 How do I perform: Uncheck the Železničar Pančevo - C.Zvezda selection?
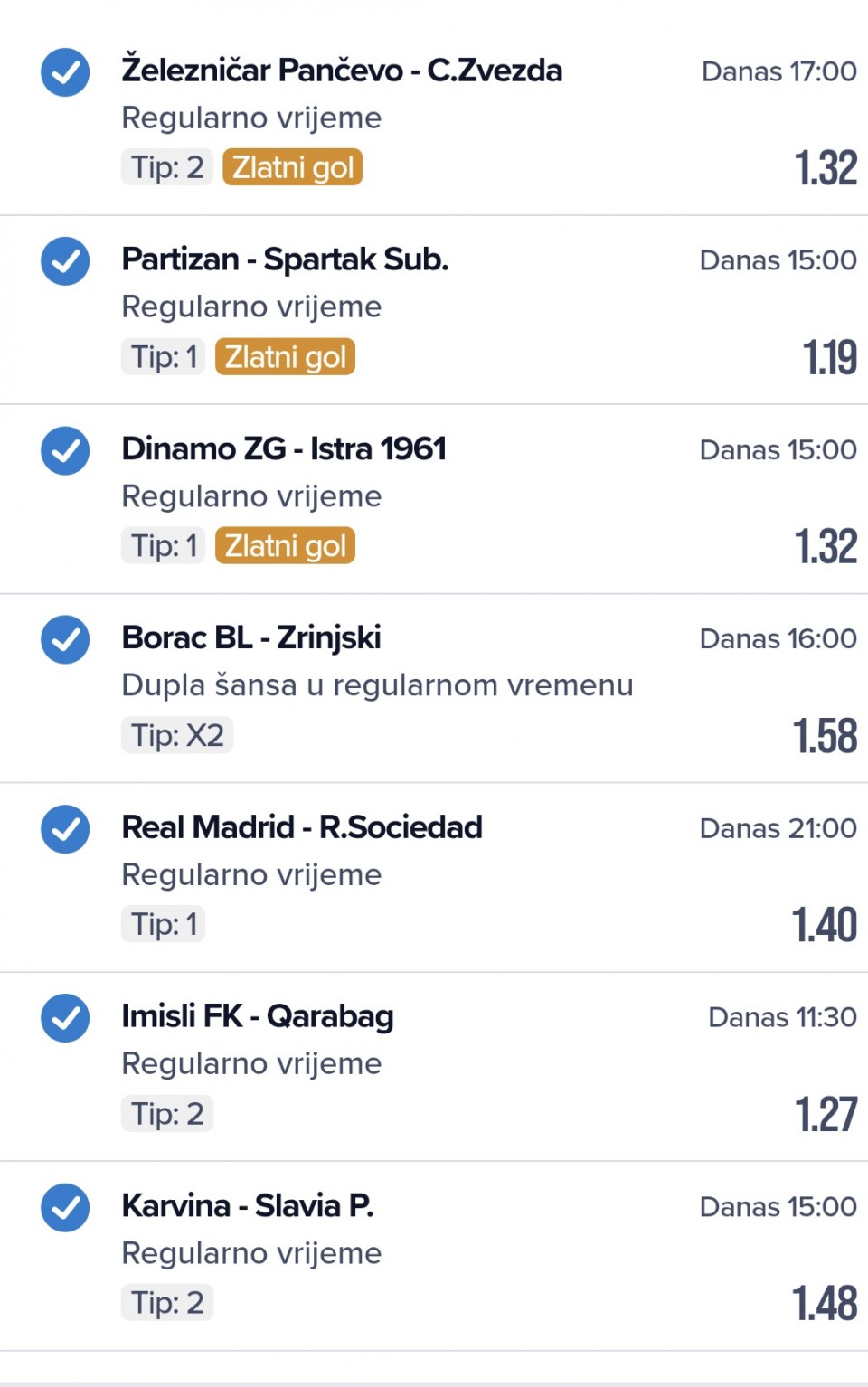click(x=65, y=72)
